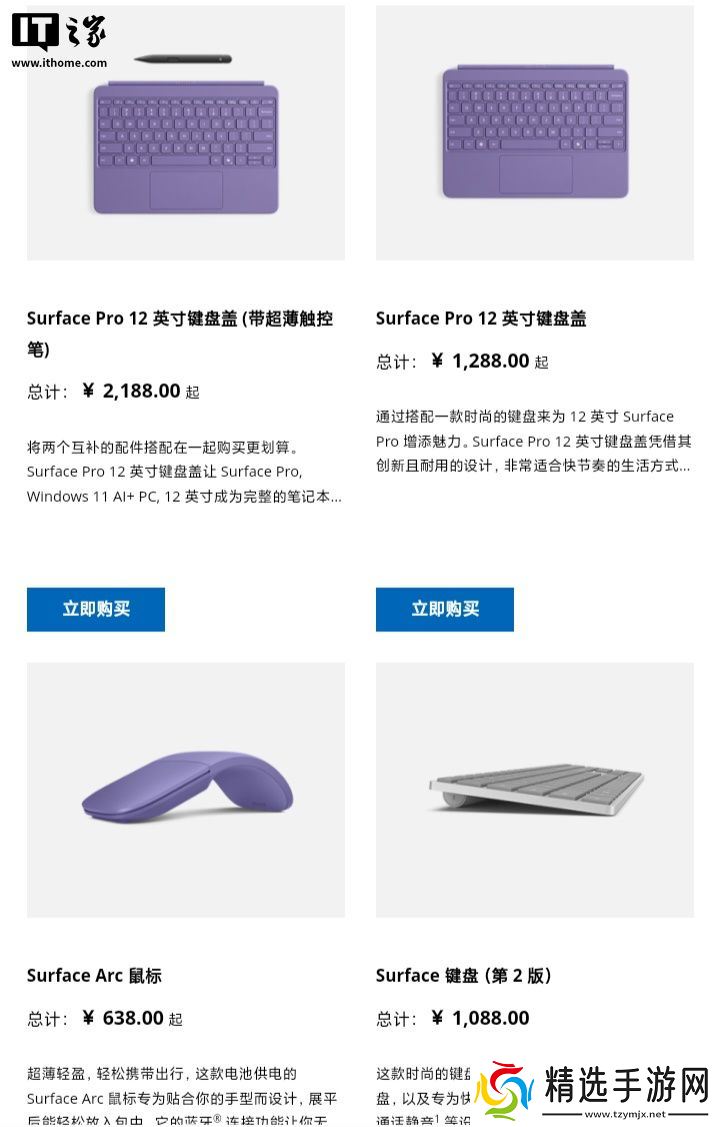Viewport: 720px width, 1127px height.
Task: Open the keyboard cover with slim pen product image
Action: tap(186, 135)
